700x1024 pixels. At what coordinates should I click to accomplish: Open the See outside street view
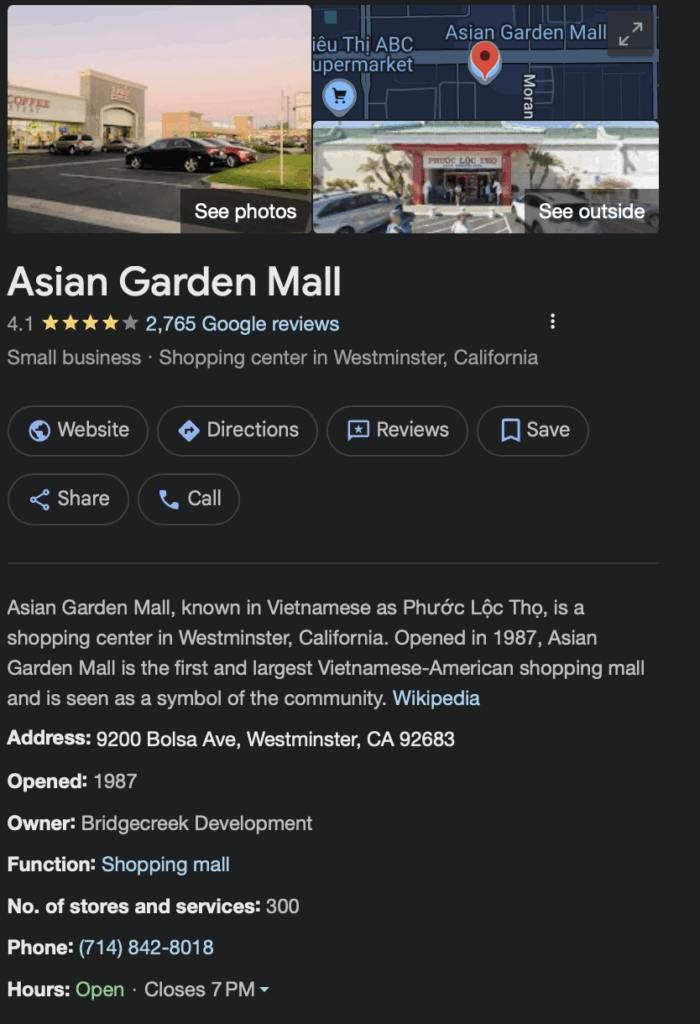[486, 177]
